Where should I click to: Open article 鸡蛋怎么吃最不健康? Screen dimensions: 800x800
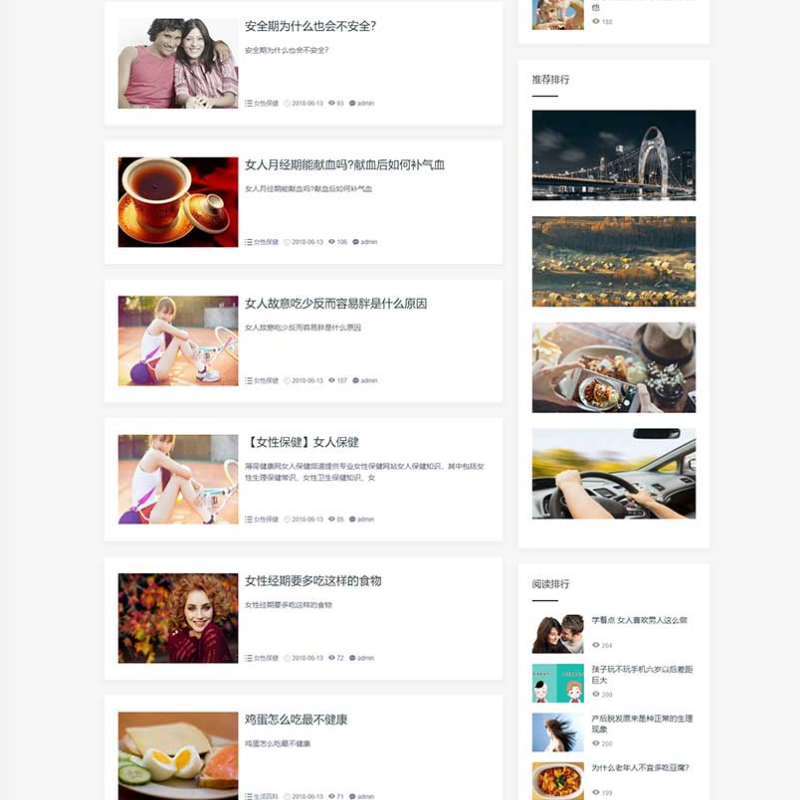[295, 720]
